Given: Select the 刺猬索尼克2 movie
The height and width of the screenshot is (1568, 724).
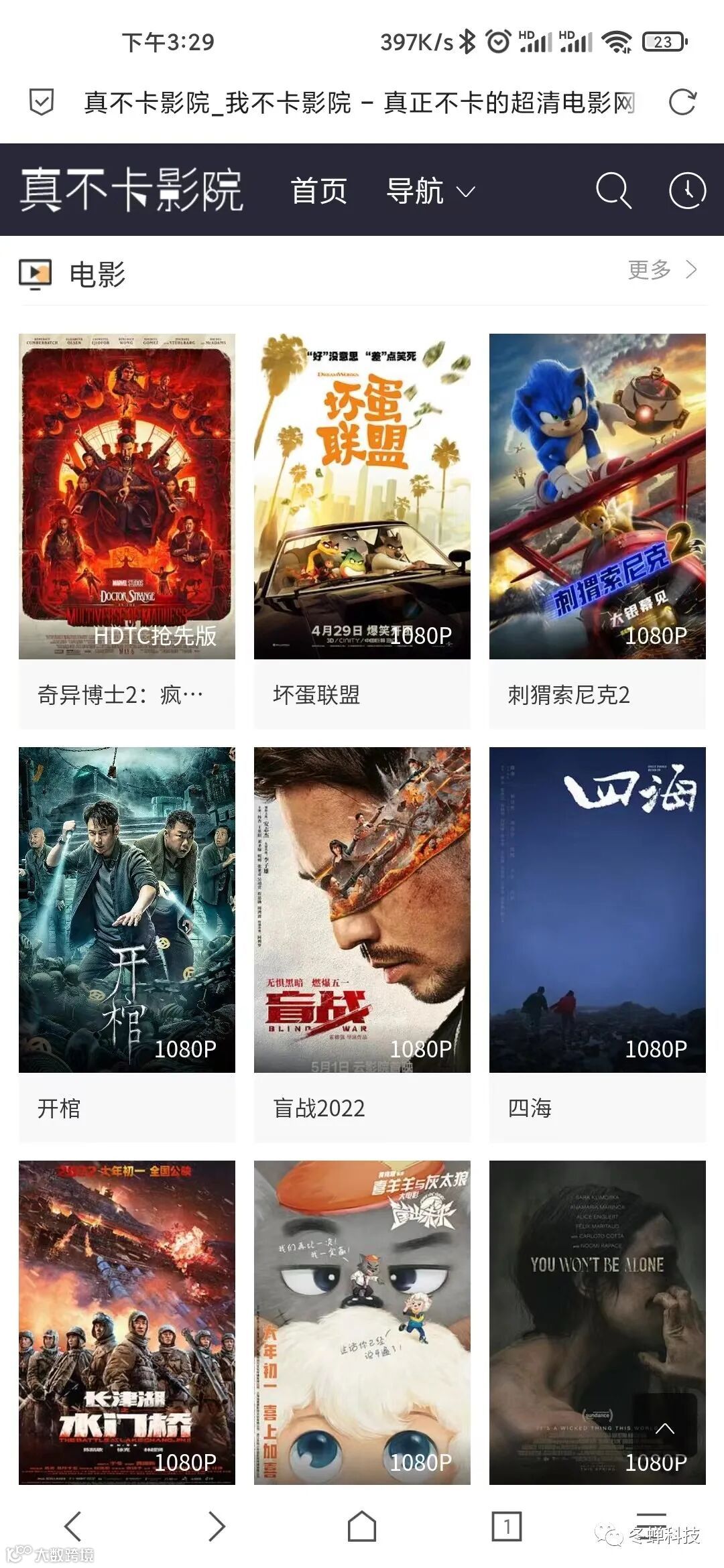Looking at the screenshot, I should [597, 496].
